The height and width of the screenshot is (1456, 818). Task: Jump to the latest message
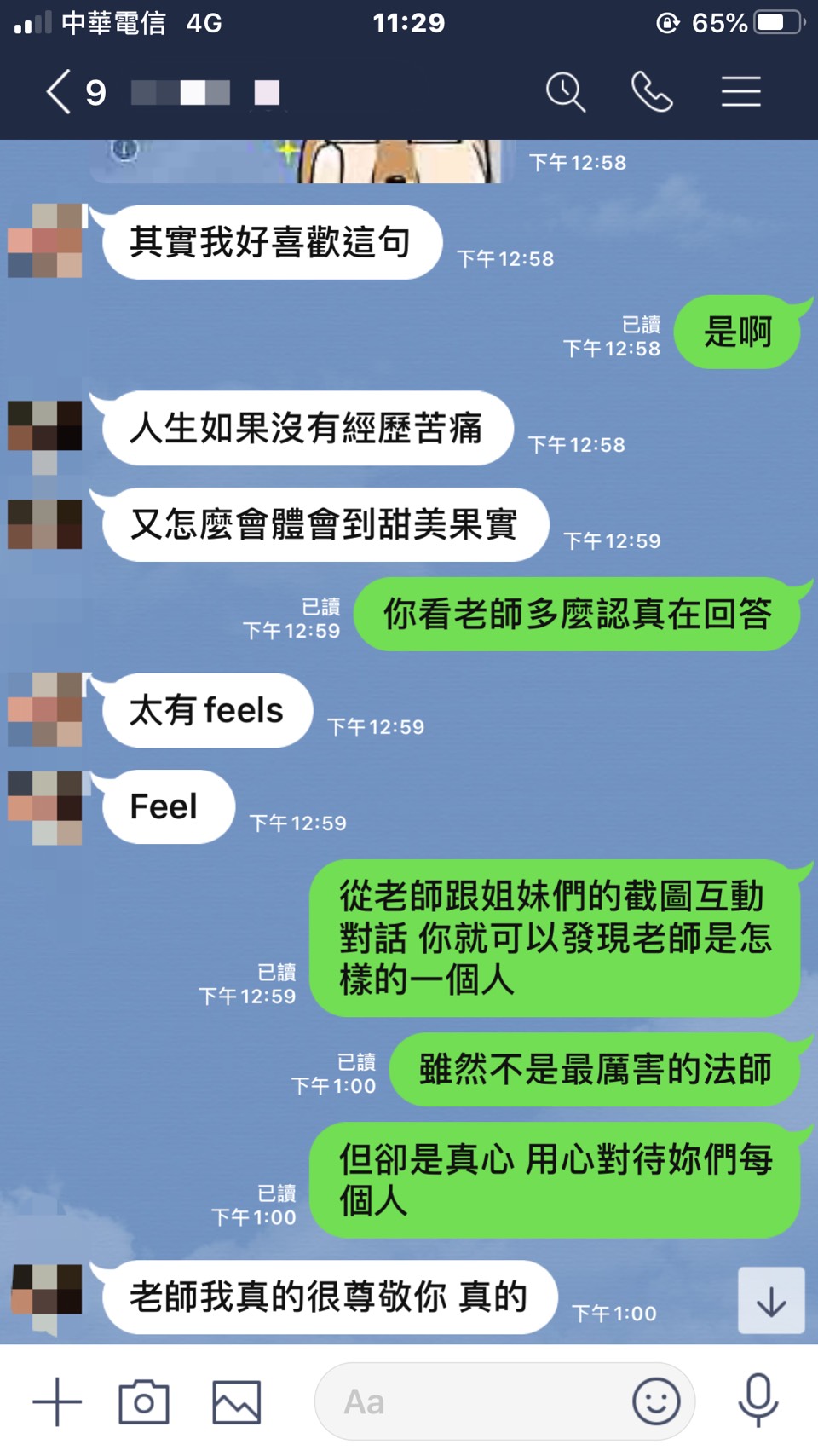coord(770,1301)
